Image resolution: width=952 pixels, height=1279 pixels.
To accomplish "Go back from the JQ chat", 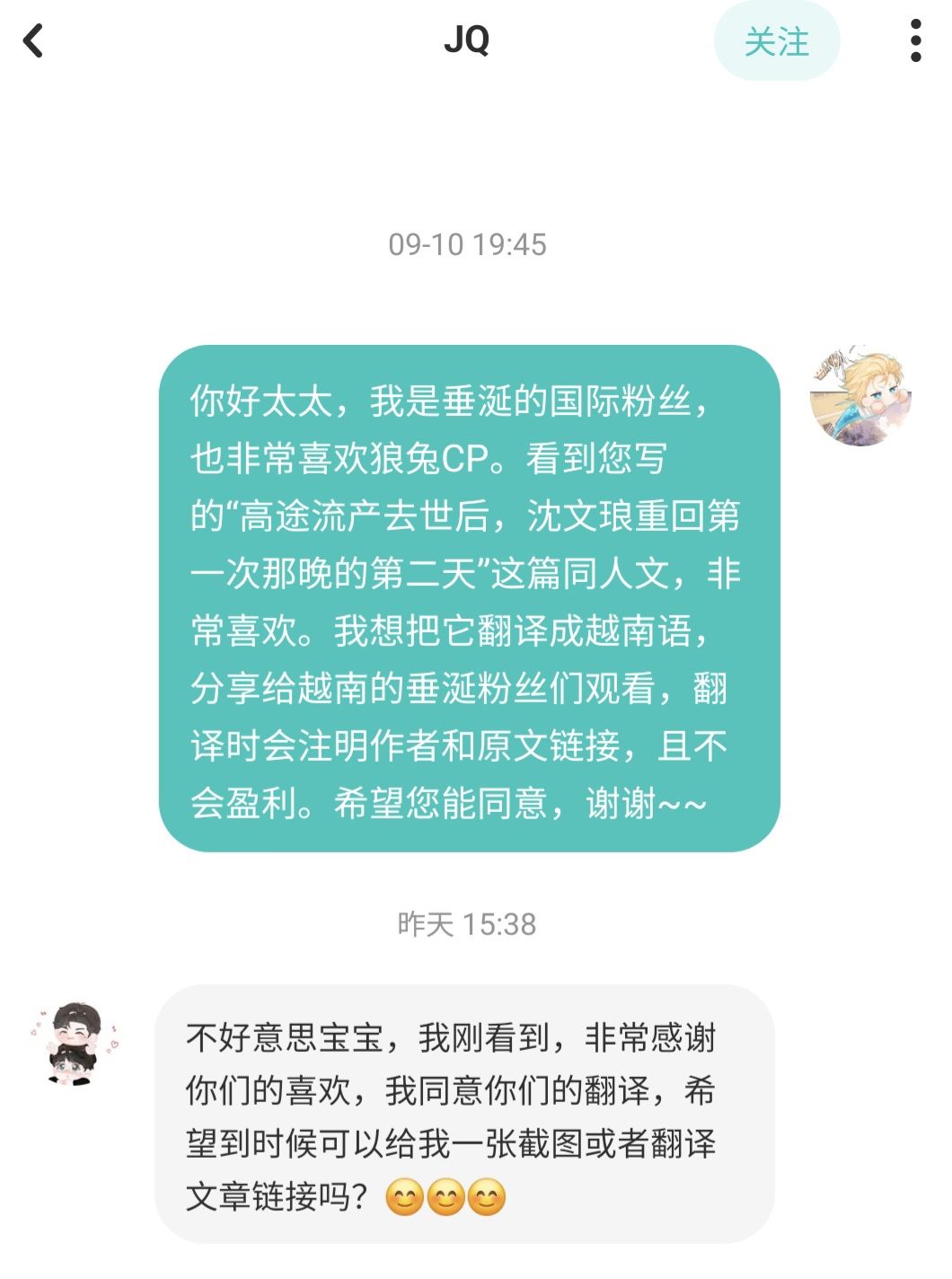I will point(33,41).
